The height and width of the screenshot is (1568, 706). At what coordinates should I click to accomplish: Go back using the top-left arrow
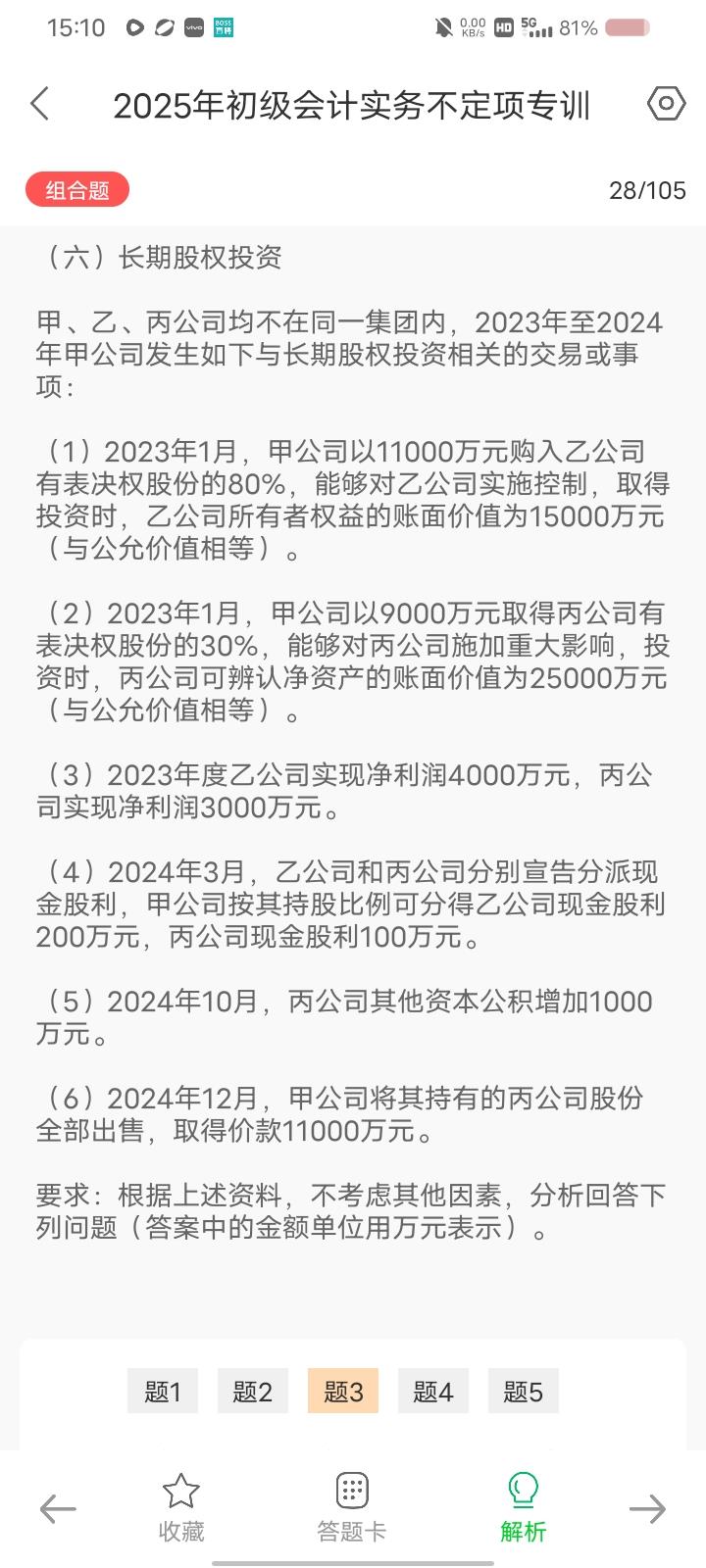[40, 104]
